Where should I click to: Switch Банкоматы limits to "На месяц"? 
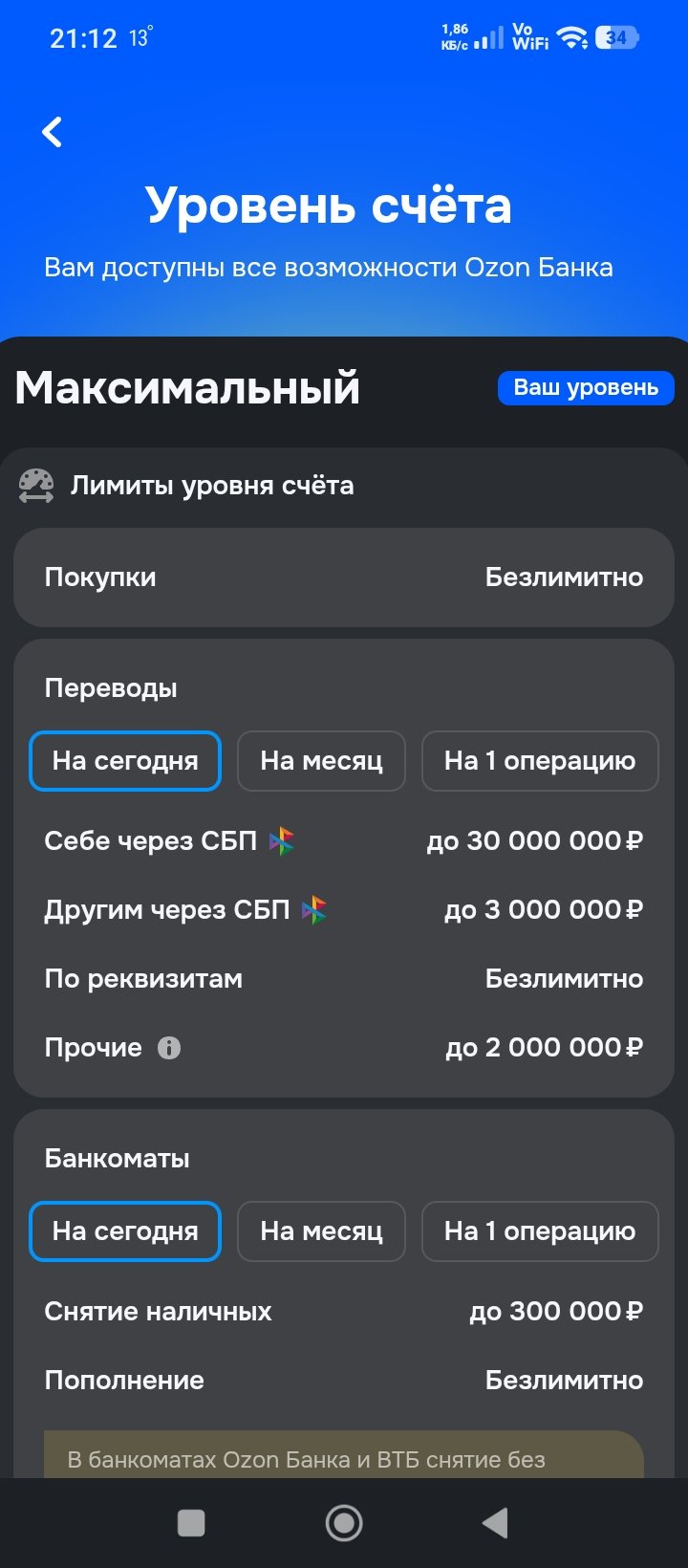click(321, 1231)
